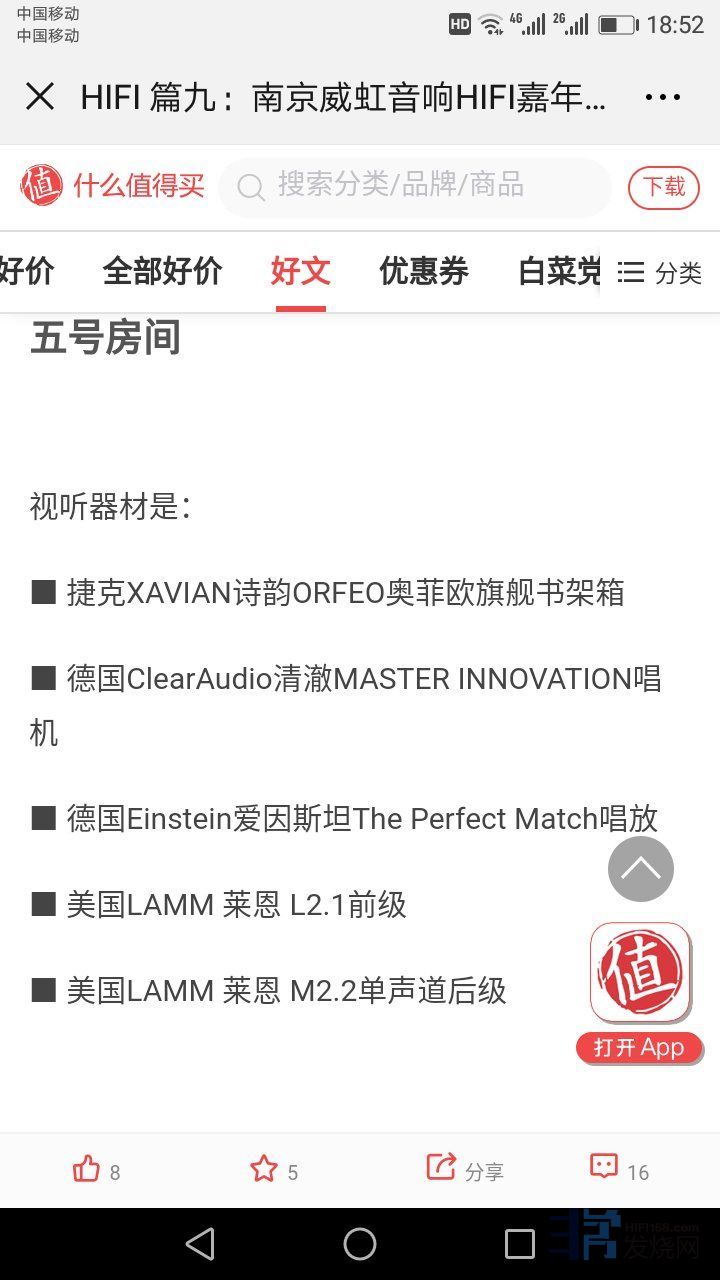Switch to the 全部好价 tab

[162, 271]
